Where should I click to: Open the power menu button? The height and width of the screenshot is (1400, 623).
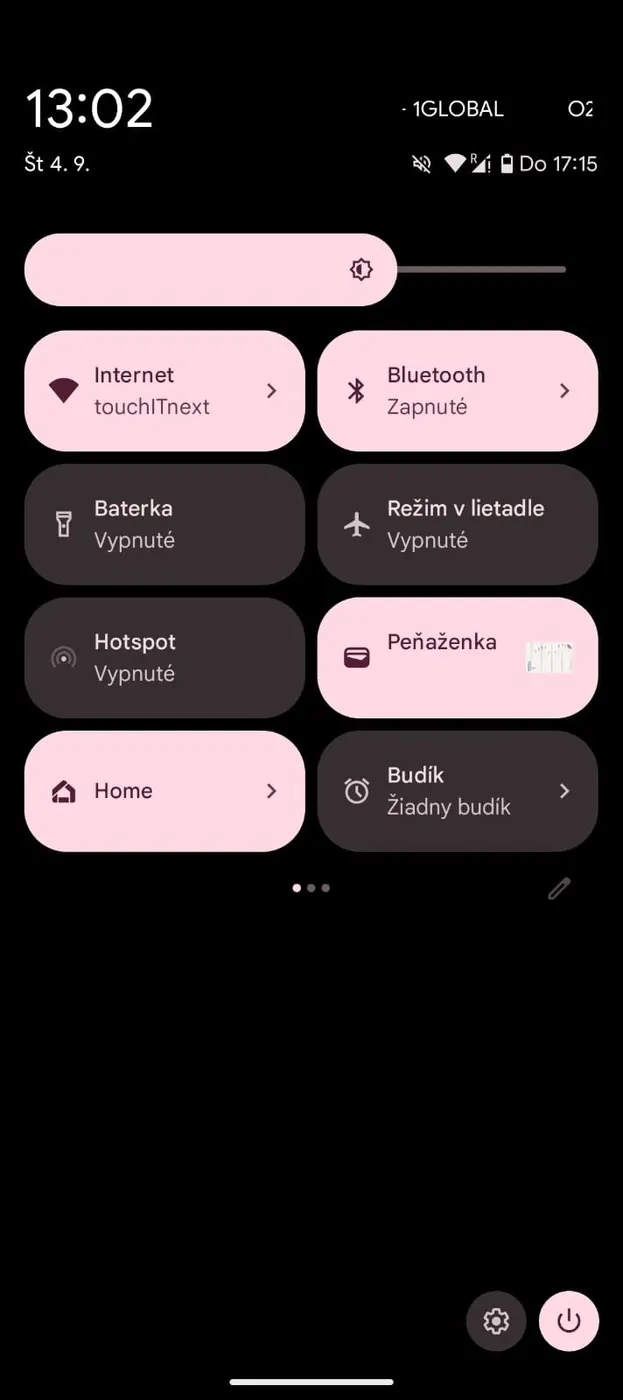tap(569, 1321)
